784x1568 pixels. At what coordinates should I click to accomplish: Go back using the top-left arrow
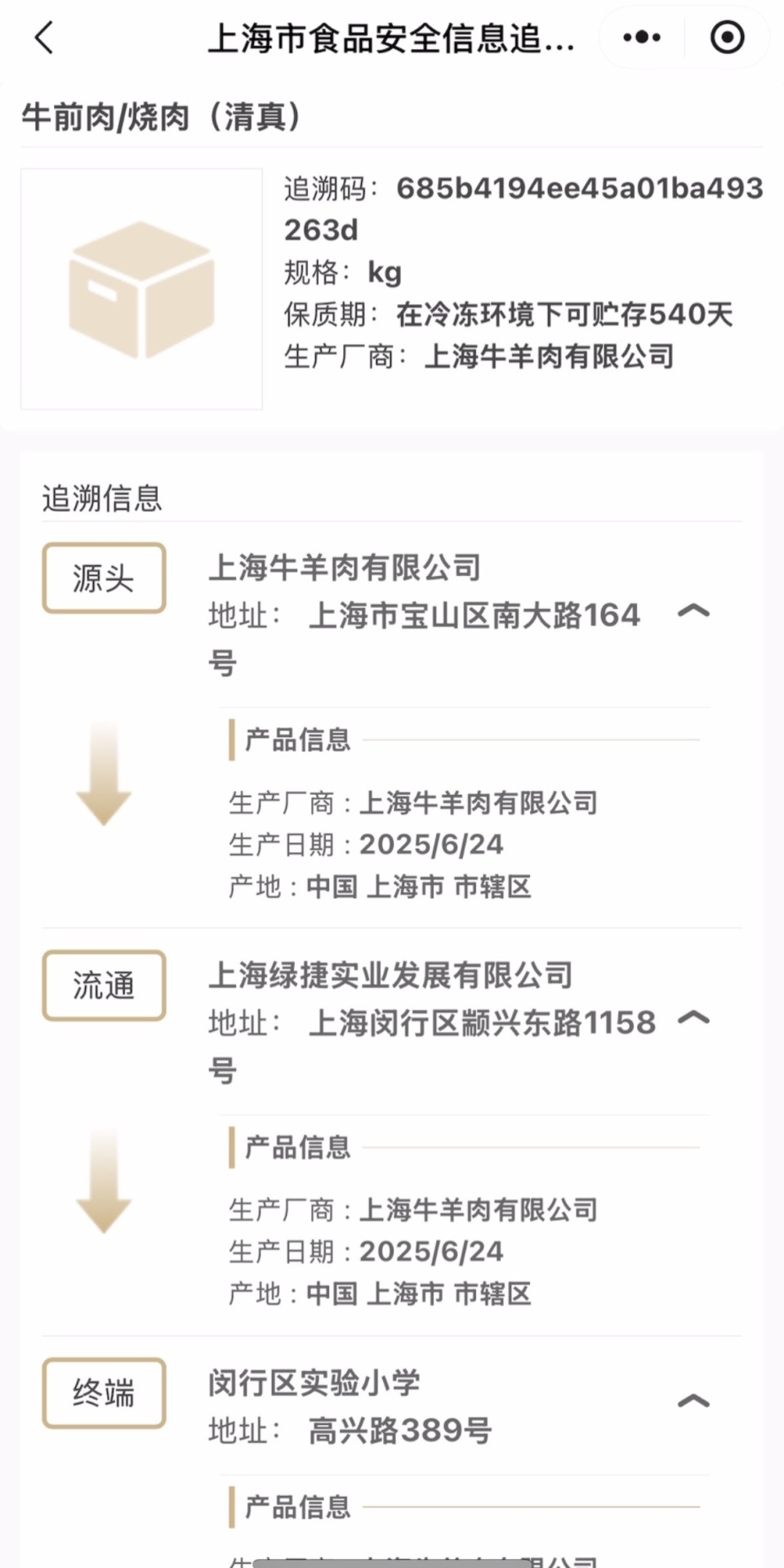click(x=44, y=38)
